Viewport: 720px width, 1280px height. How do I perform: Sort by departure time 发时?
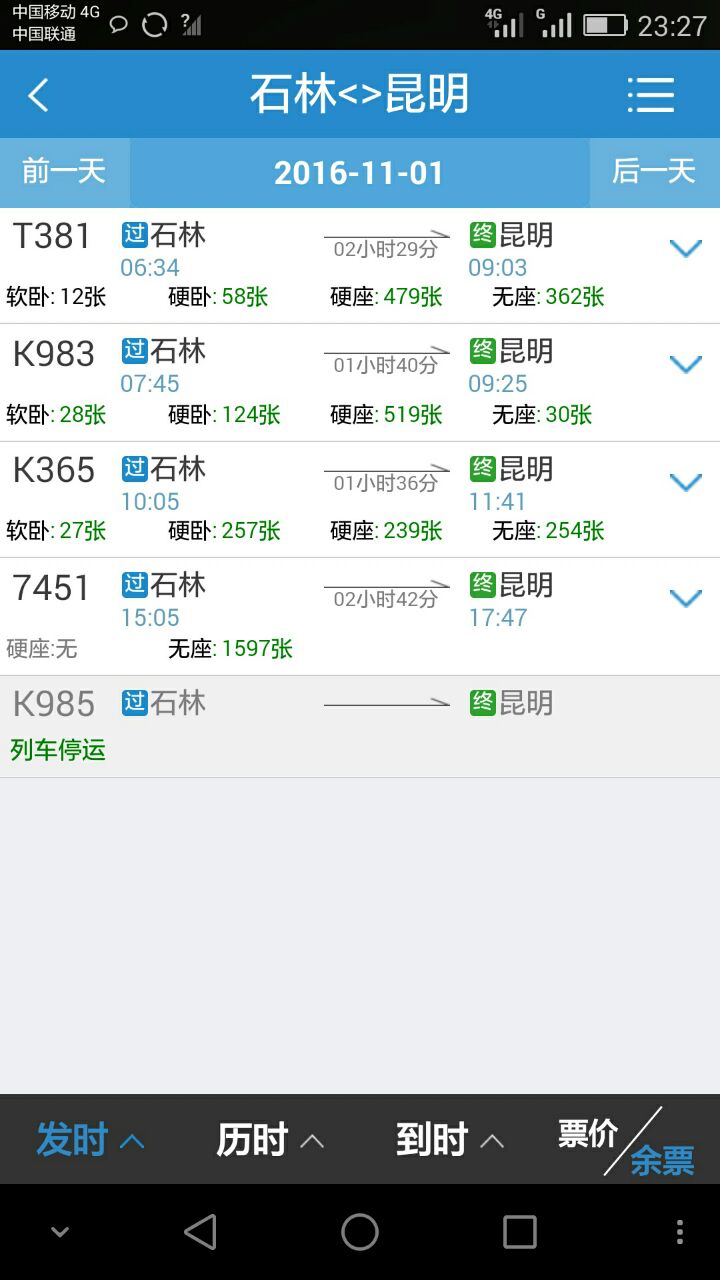[90, 1140]
